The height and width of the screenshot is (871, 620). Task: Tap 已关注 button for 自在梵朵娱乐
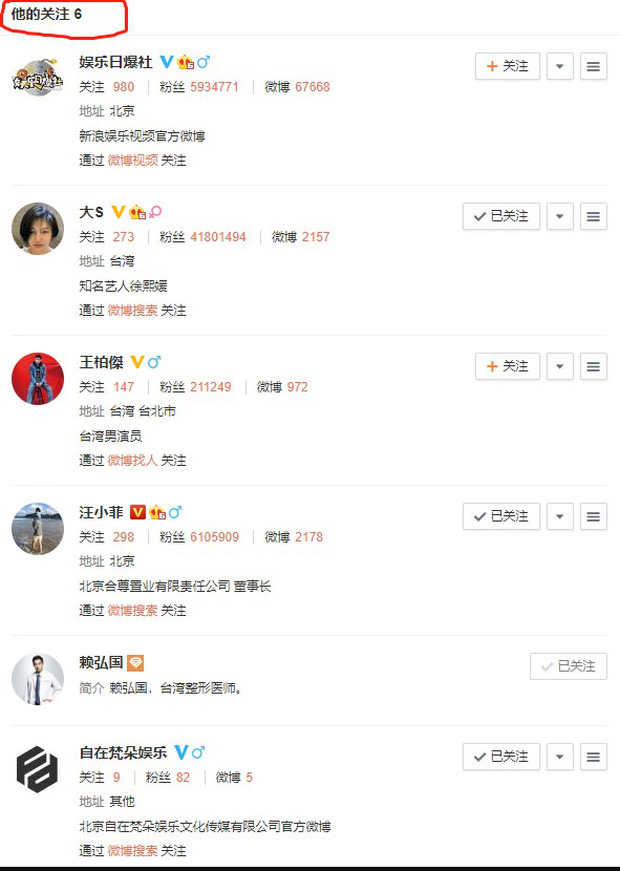pos(501,756)
